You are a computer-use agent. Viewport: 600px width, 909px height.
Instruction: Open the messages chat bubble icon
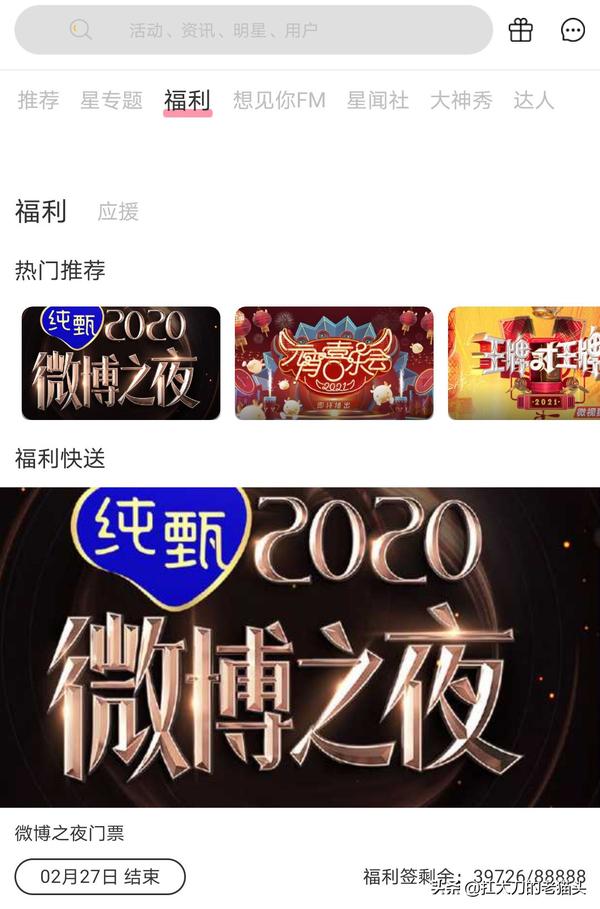pyautogui.click(x=573, y=30)
